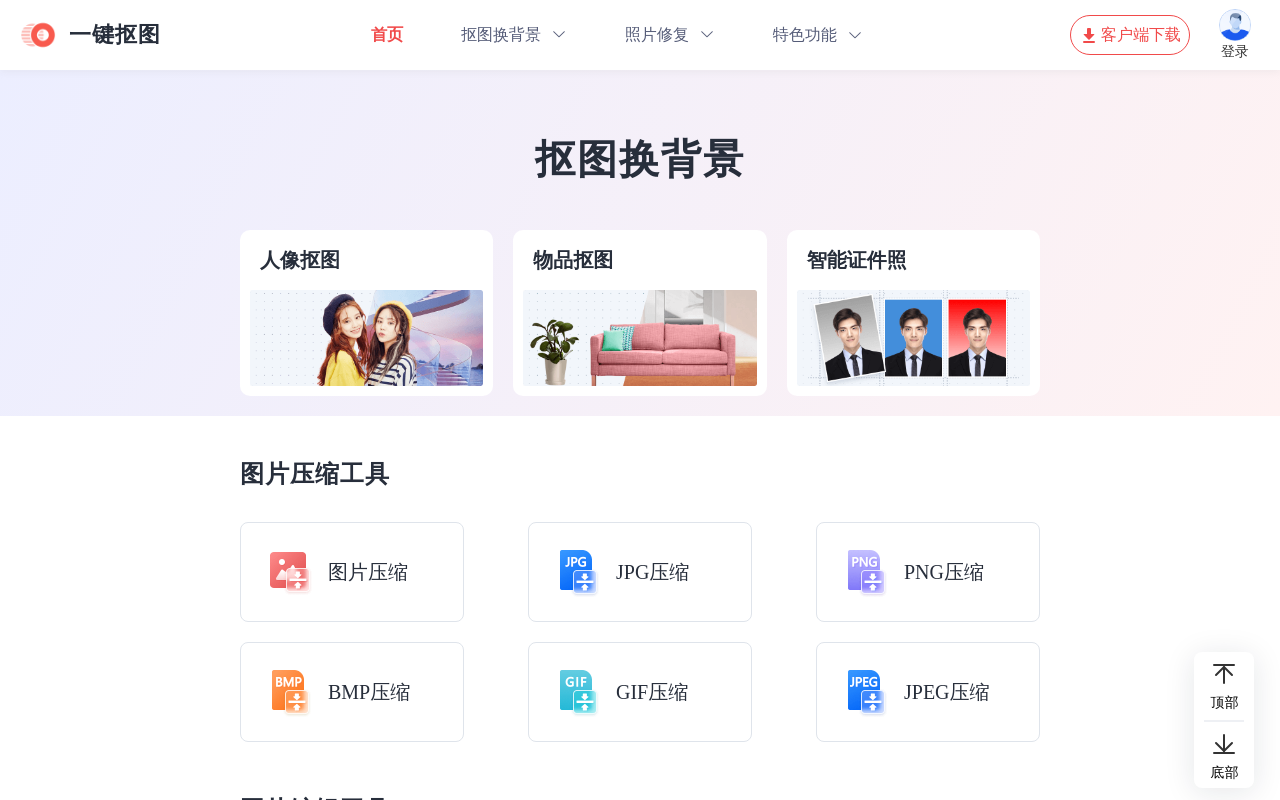Expand the 抠图换背景 dropdown menu
This screenshot has height=800, width=1280.
coord(513,35)
